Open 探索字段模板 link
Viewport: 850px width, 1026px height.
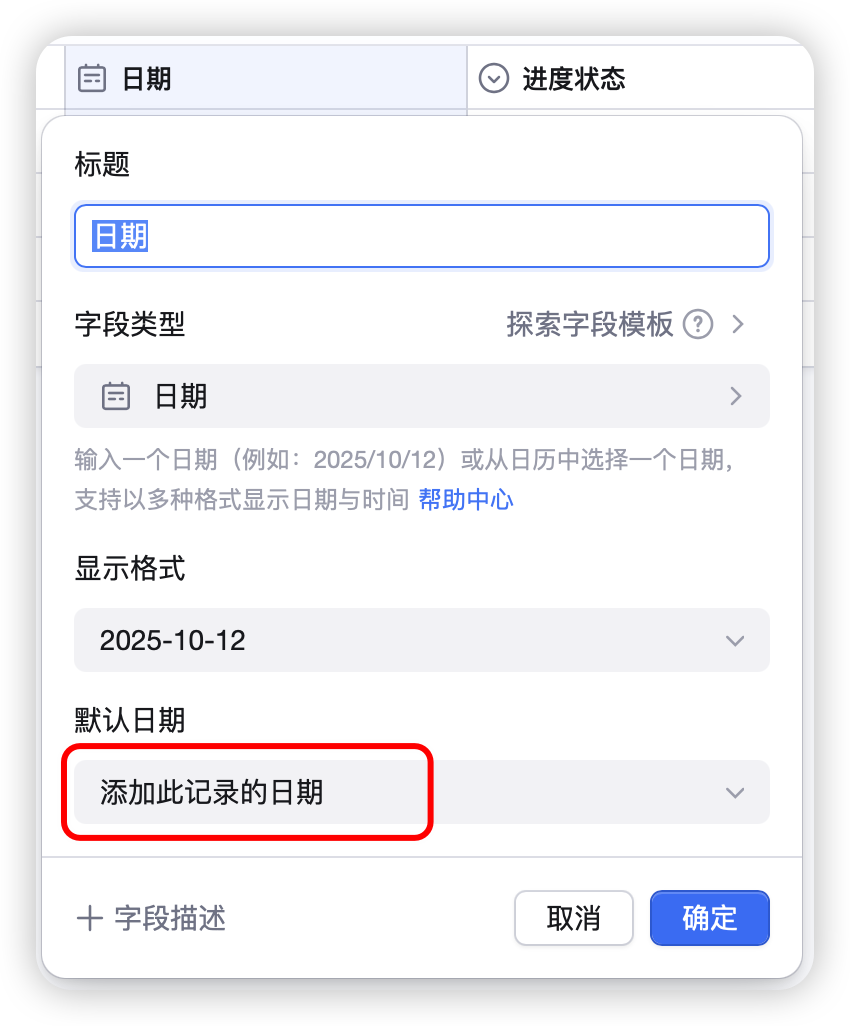[590, 324]
